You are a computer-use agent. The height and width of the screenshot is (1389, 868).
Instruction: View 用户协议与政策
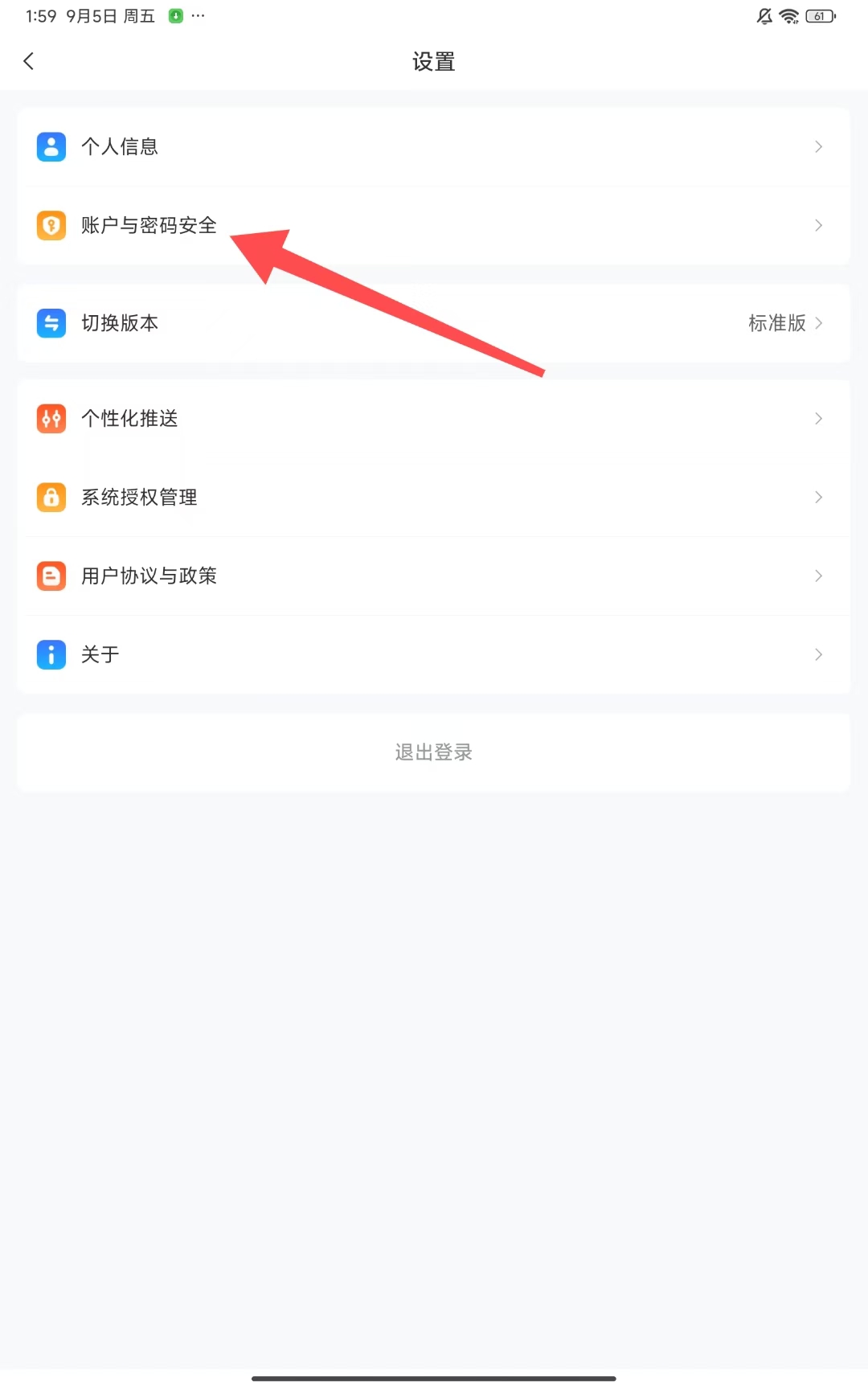click(x=434, y=576)
